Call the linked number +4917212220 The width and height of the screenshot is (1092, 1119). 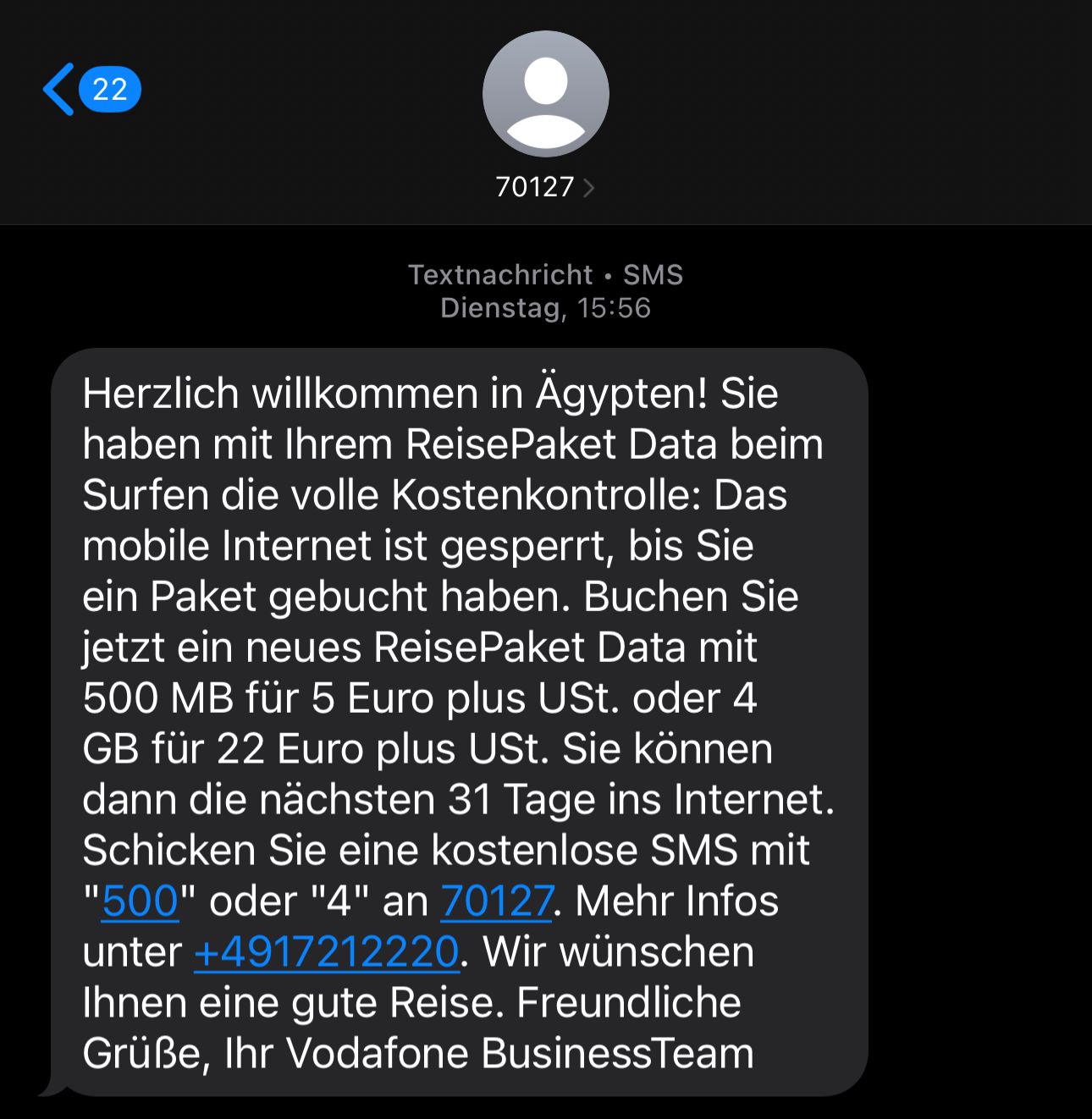[x=326, y=951]
